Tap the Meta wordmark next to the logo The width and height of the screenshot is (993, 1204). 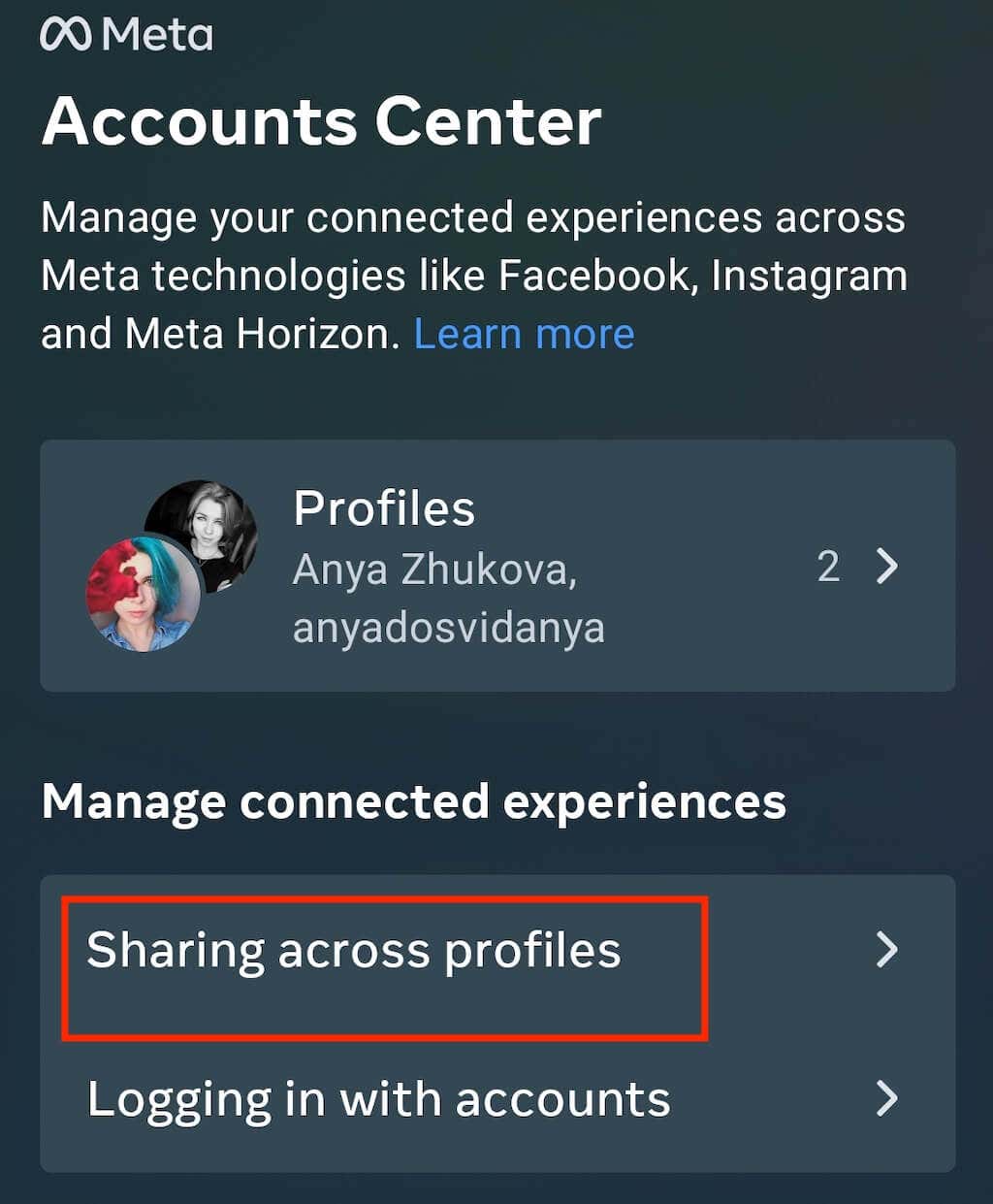pyautogui.click(x=160, y=32)
